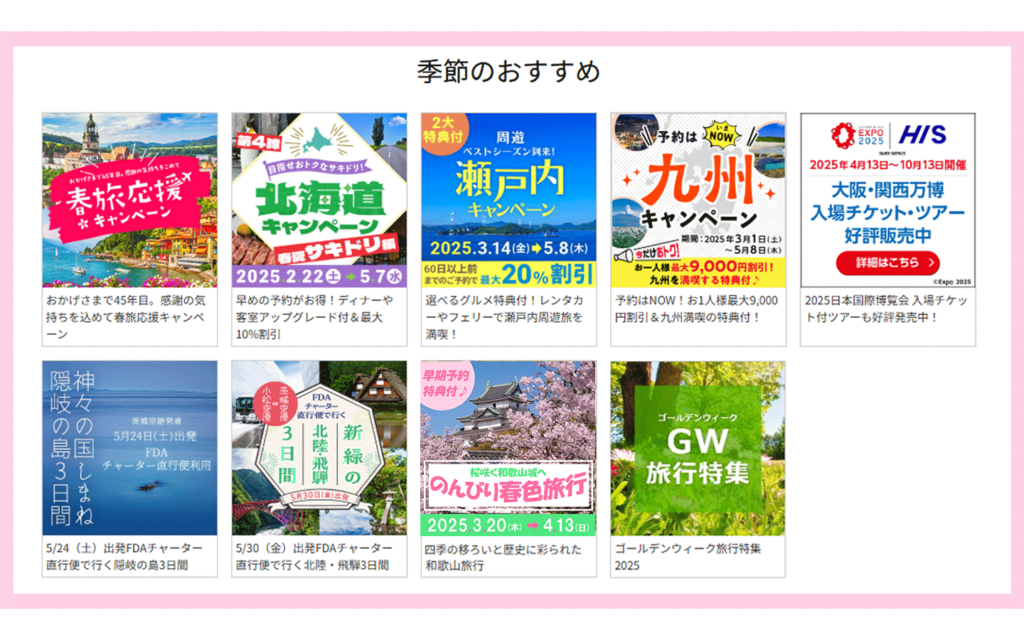Open the 春旅応援キャンペーン card
The image size is (1024, 640).
click(129, 200)
